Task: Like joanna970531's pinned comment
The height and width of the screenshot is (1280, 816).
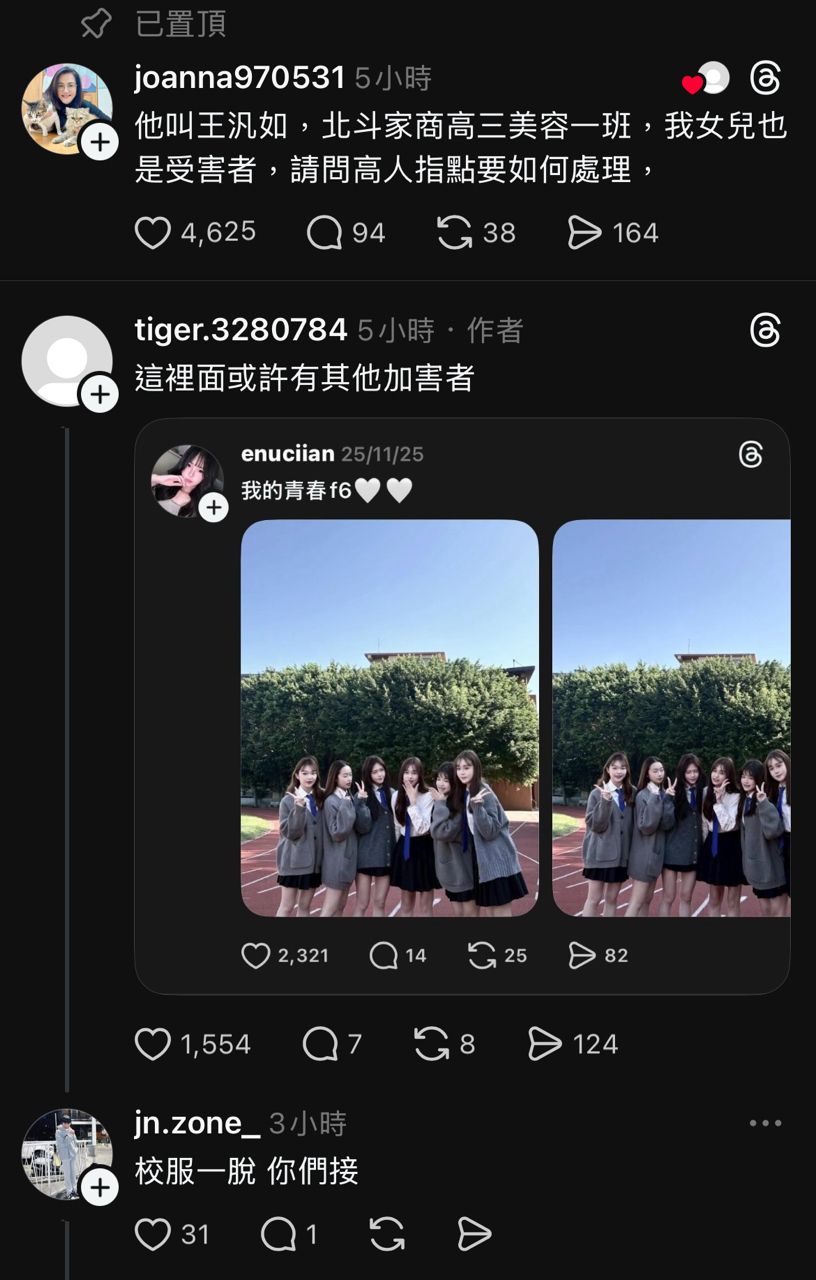Action: pyautogui.click(x=153, y=233)
